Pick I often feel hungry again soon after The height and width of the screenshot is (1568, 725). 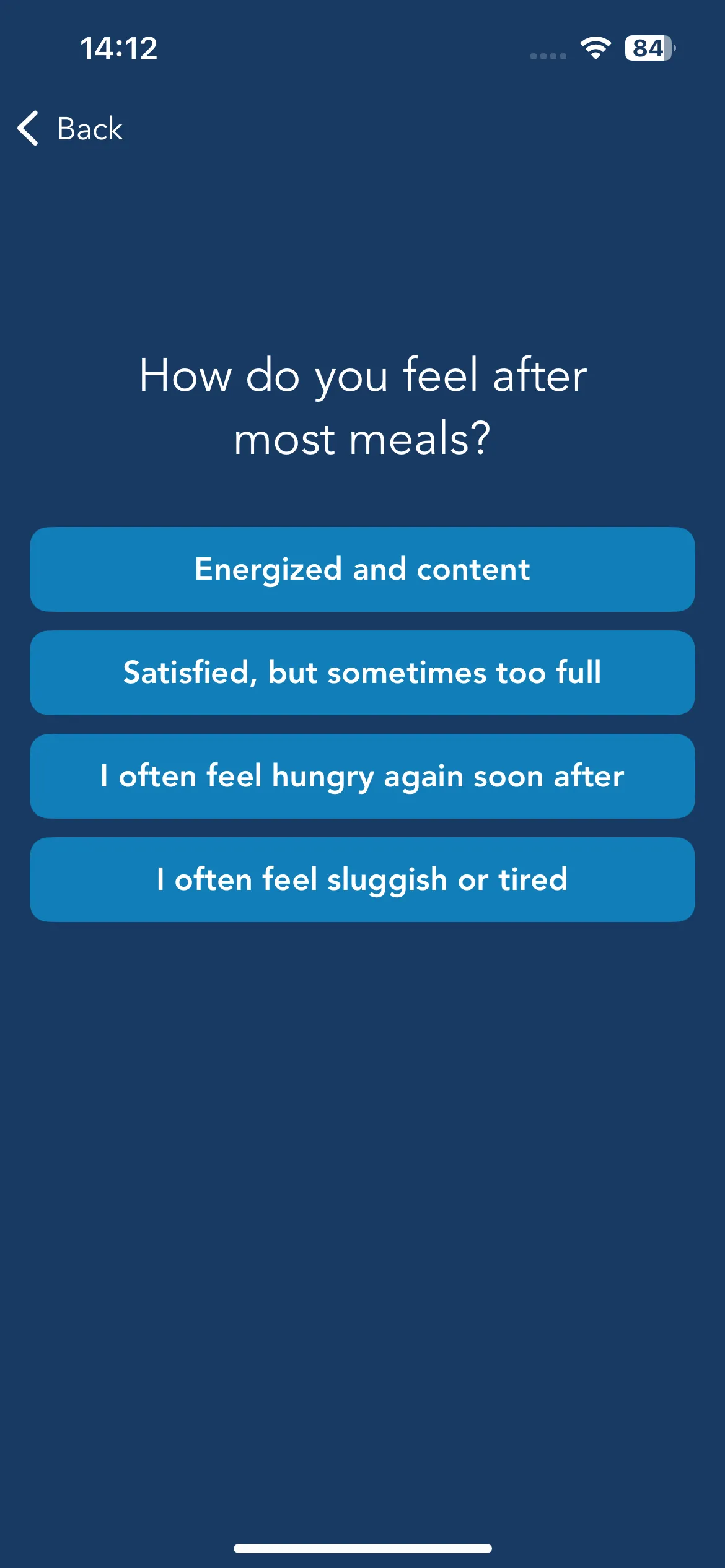[x=362, y=776]
